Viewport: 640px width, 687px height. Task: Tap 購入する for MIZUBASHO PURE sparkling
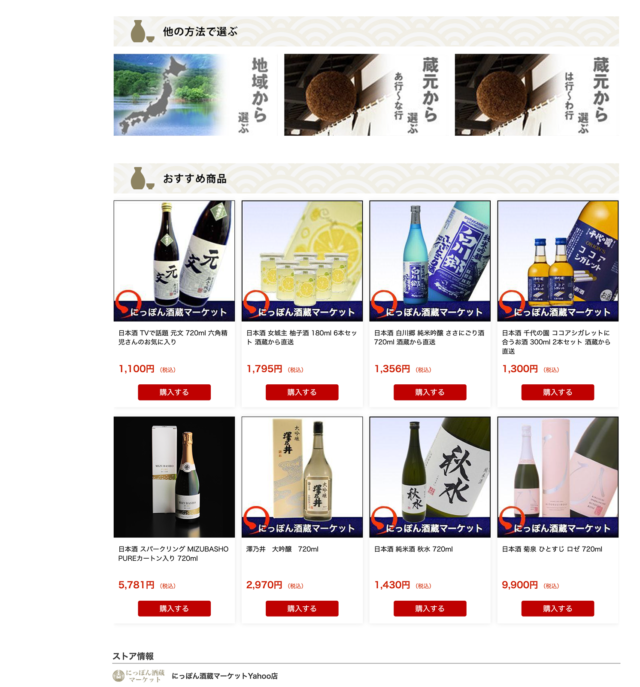click(x=174, y=608)
